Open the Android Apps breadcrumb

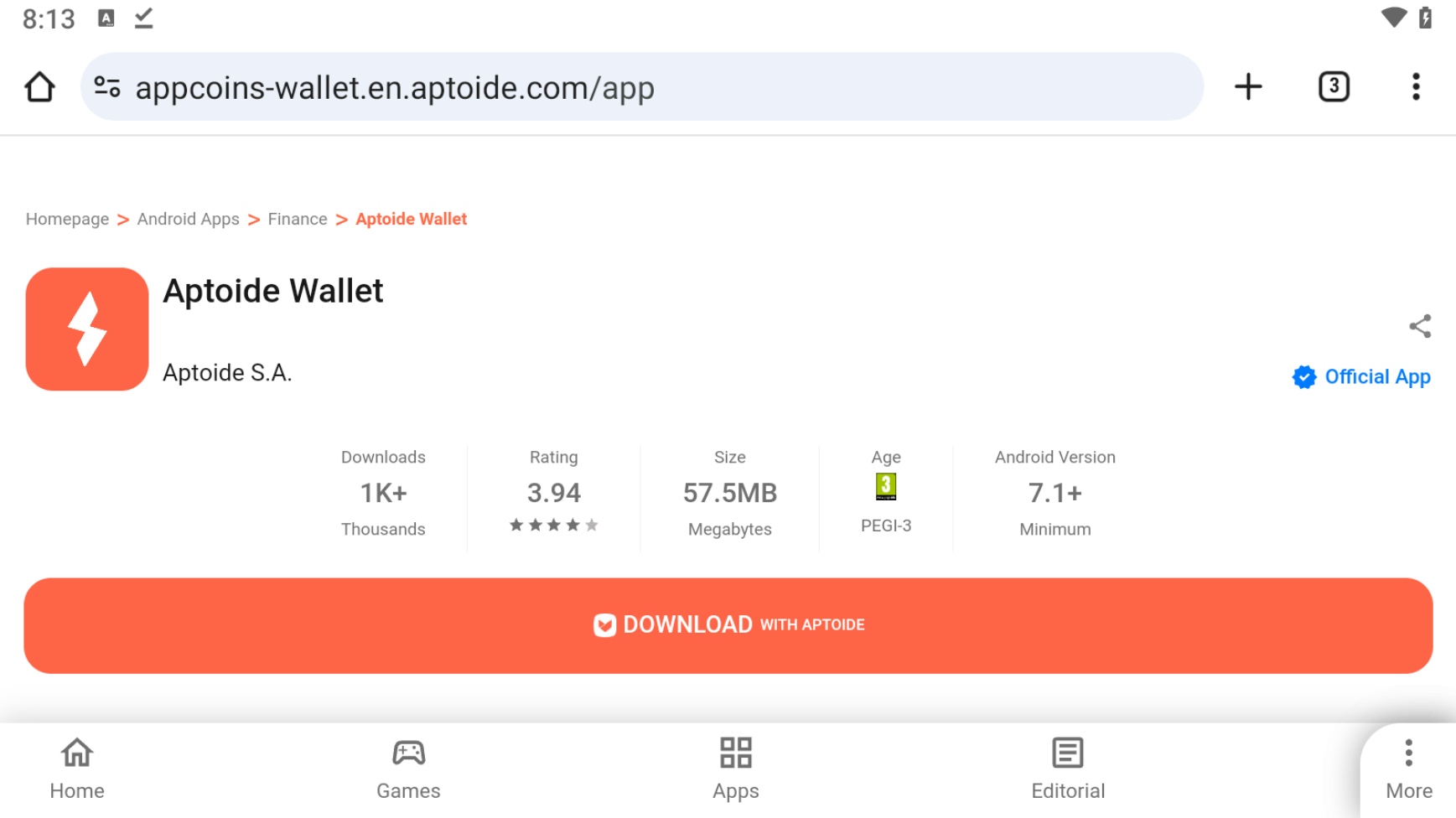coord(188,219)
